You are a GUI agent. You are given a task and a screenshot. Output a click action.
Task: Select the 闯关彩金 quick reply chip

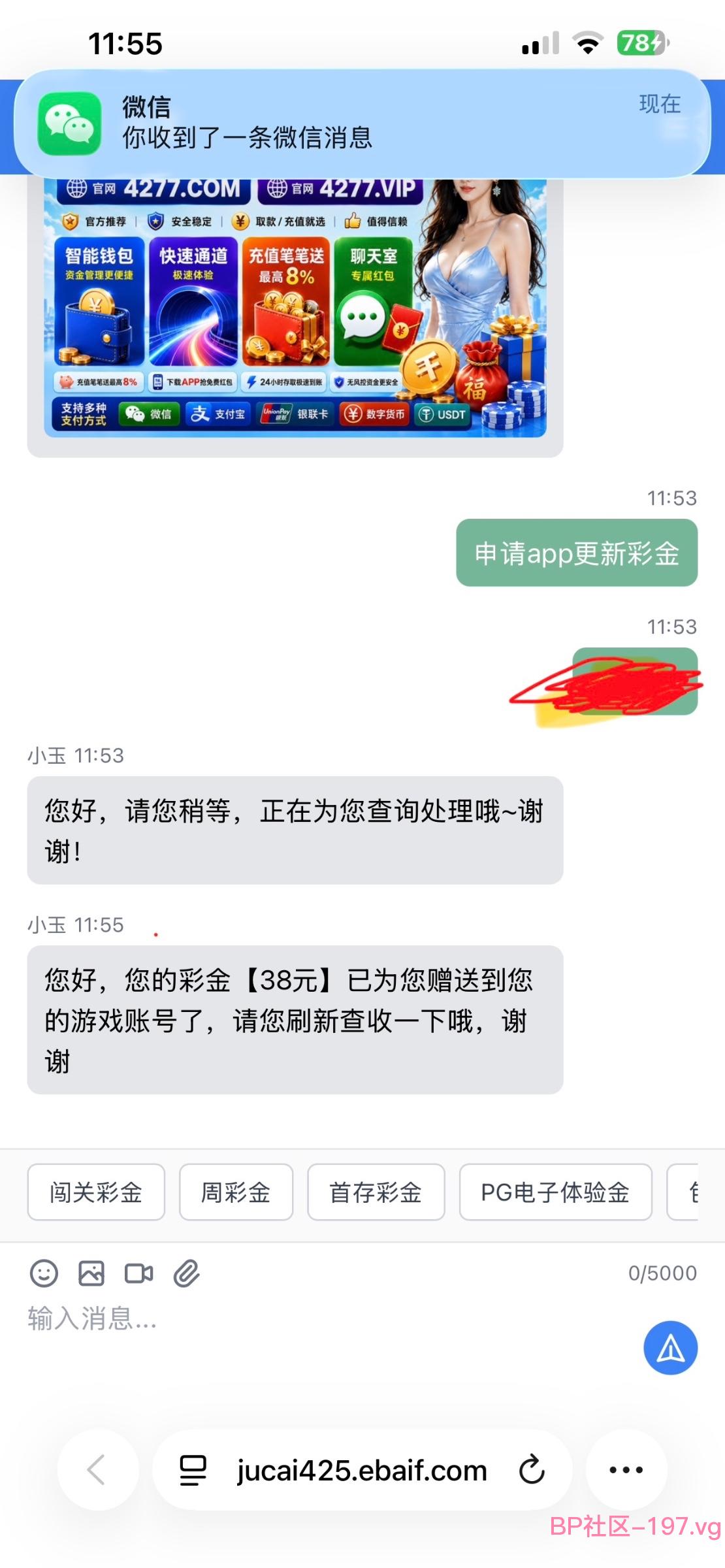tap(96, 1192)
